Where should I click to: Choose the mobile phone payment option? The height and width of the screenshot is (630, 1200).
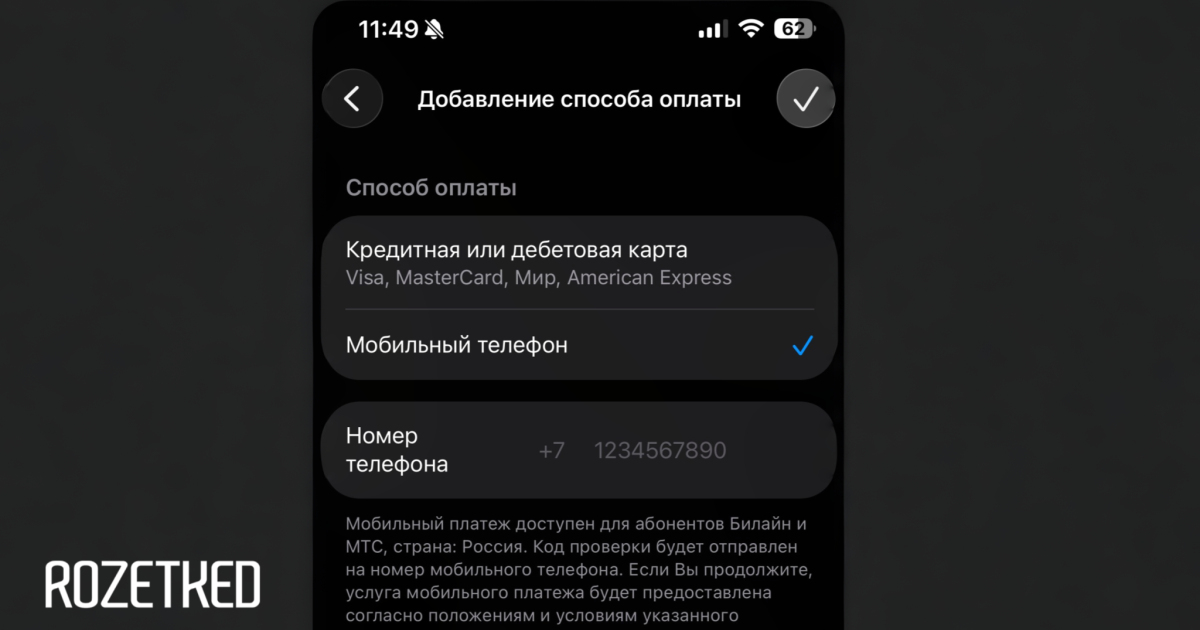click(578, 345)
